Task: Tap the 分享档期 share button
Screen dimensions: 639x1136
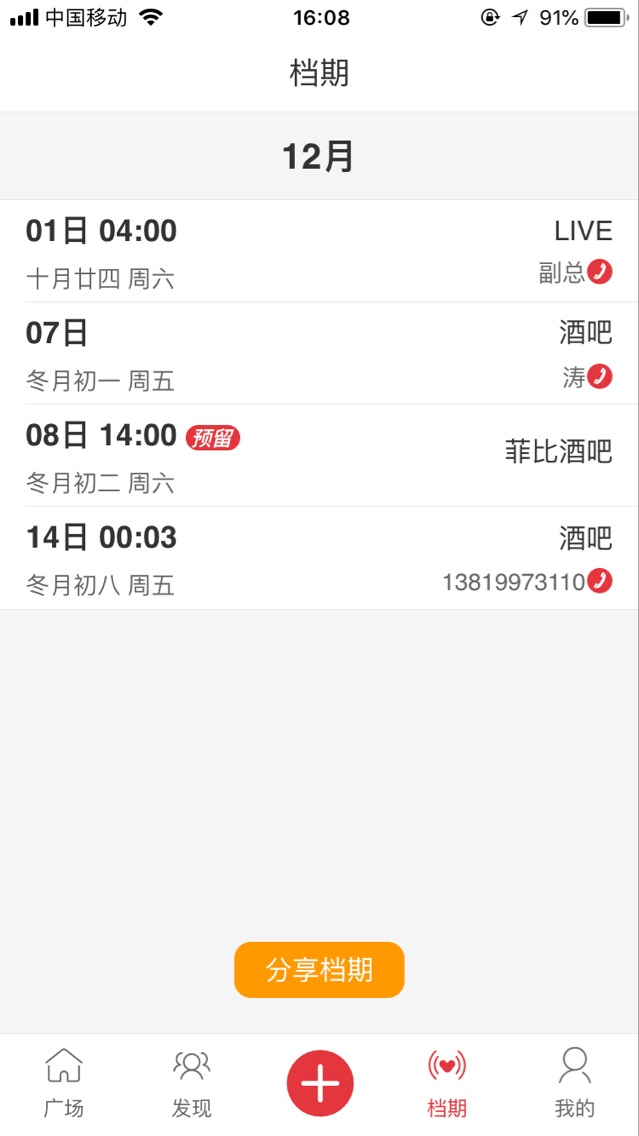Action: point(319,970)
